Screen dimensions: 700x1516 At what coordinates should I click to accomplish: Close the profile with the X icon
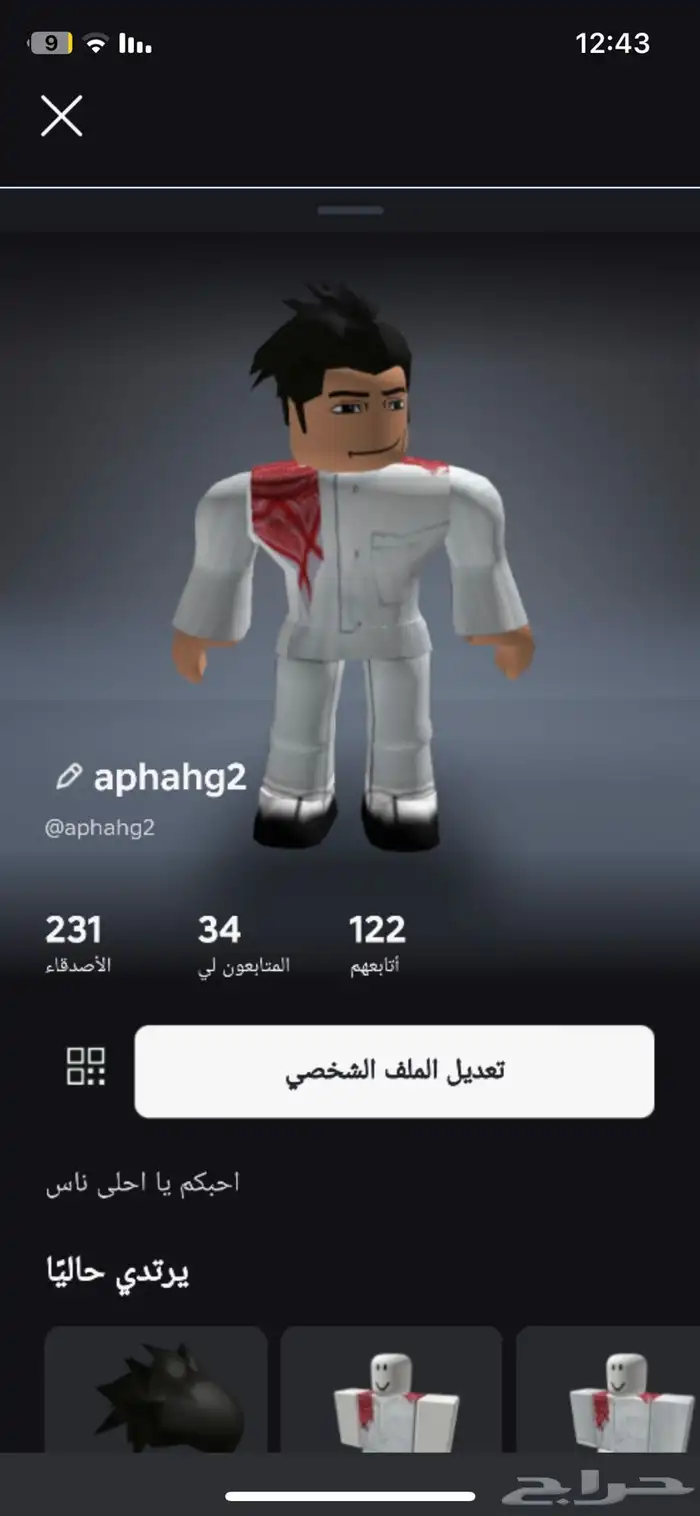tap(61, 117)
